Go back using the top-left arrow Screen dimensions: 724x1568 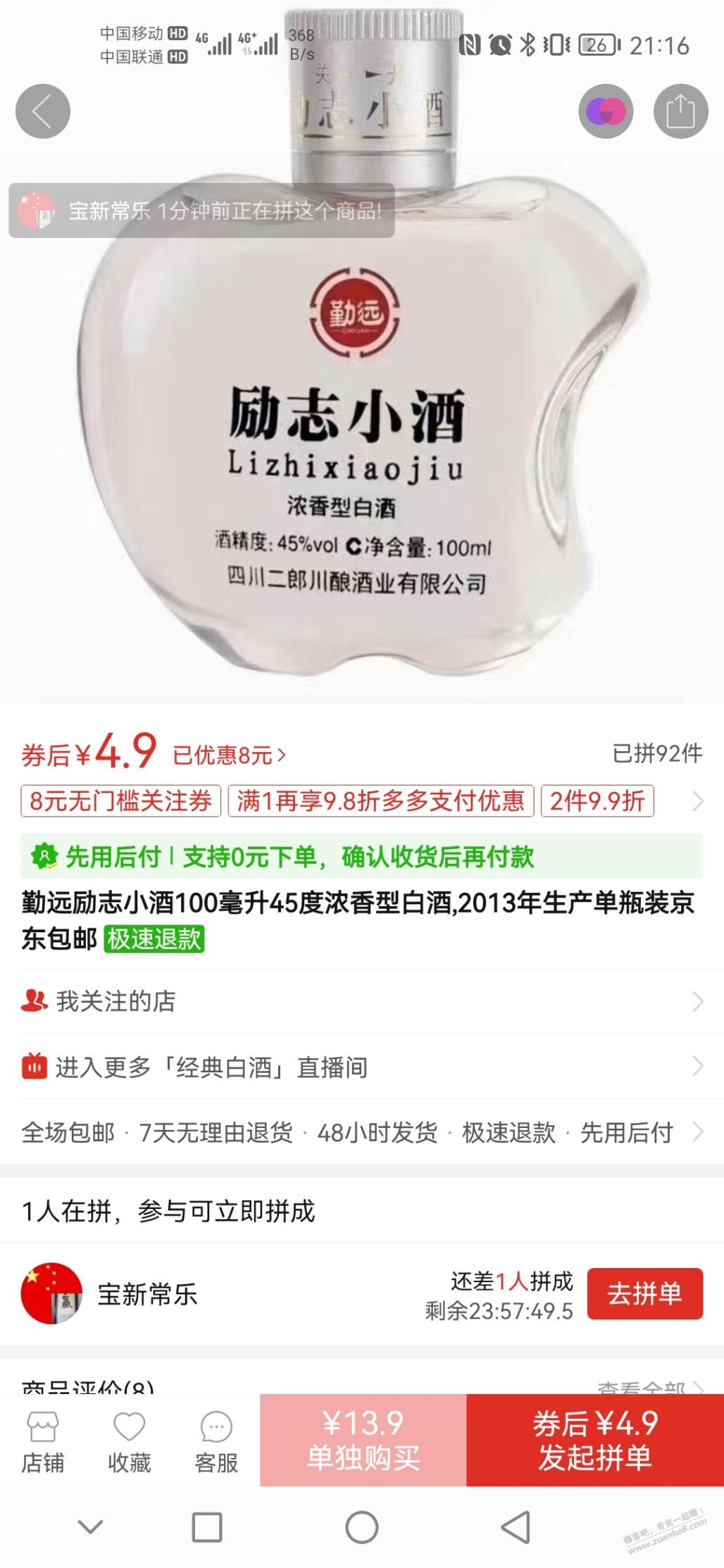tap(43, 111)
